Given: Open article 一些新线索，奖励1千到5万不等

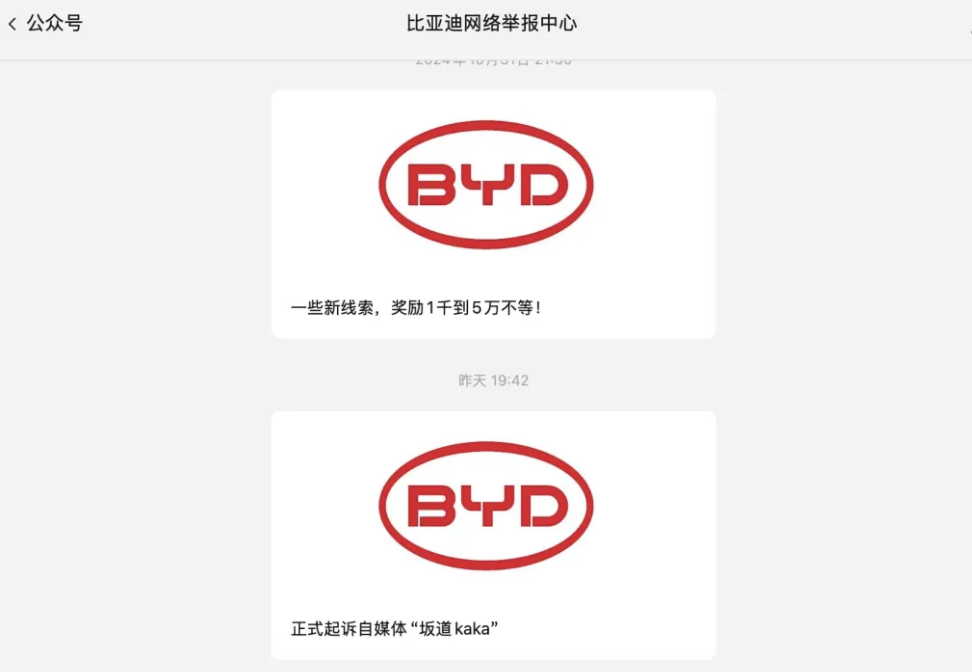Looking at the screenshot, I should 493,214.
